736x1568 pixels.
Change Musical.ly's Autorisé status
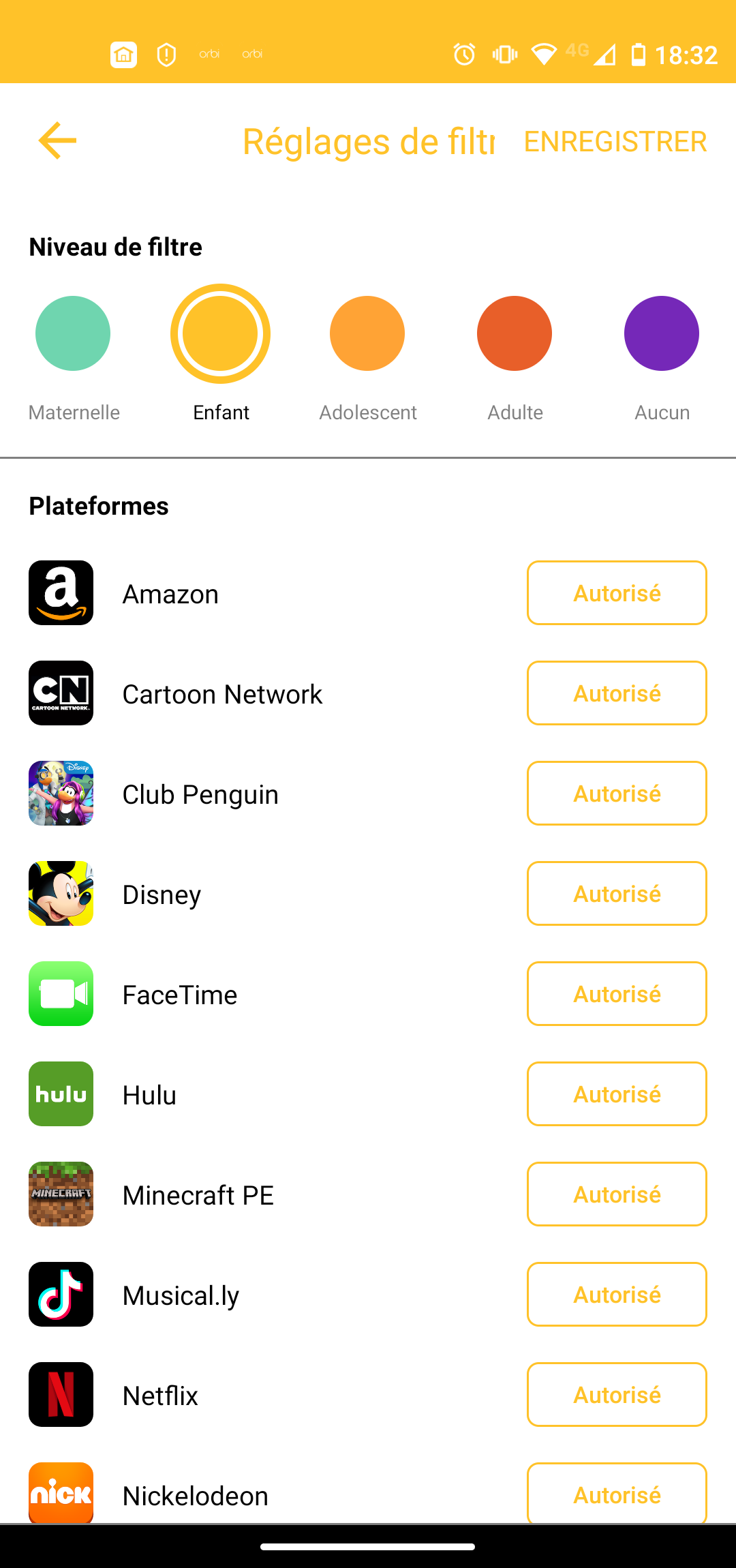click(616, 1295)
